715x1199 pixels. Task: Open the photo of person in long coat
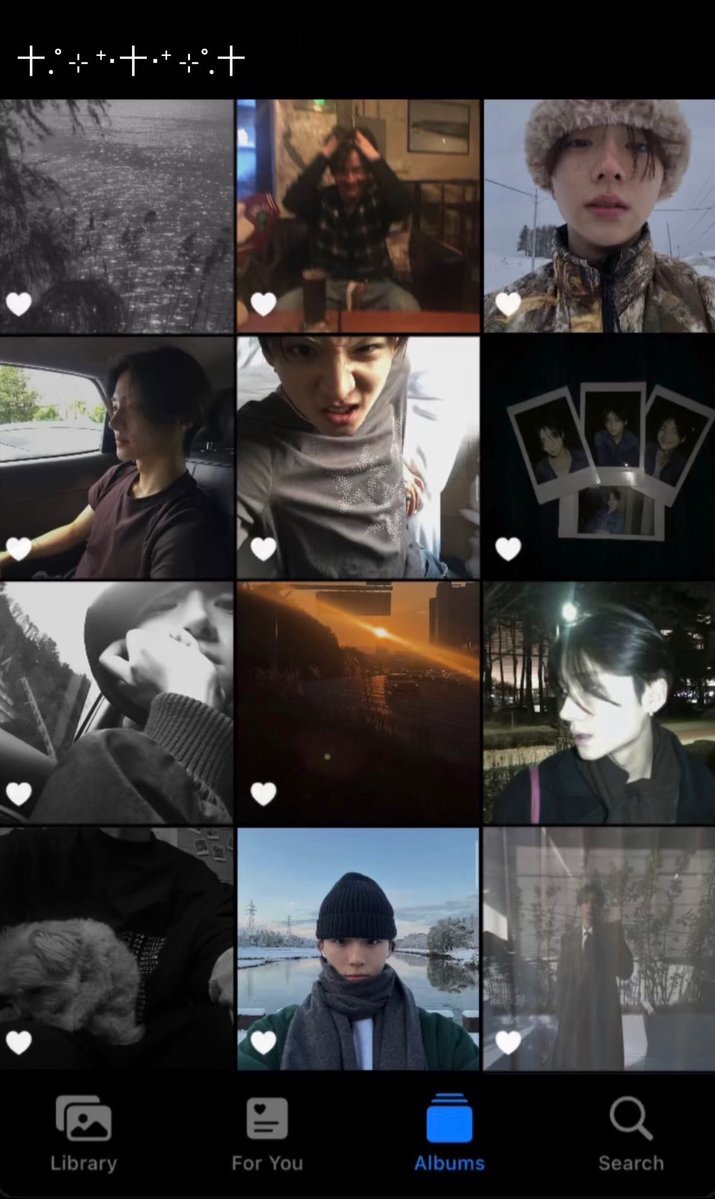tap(599, 948)
